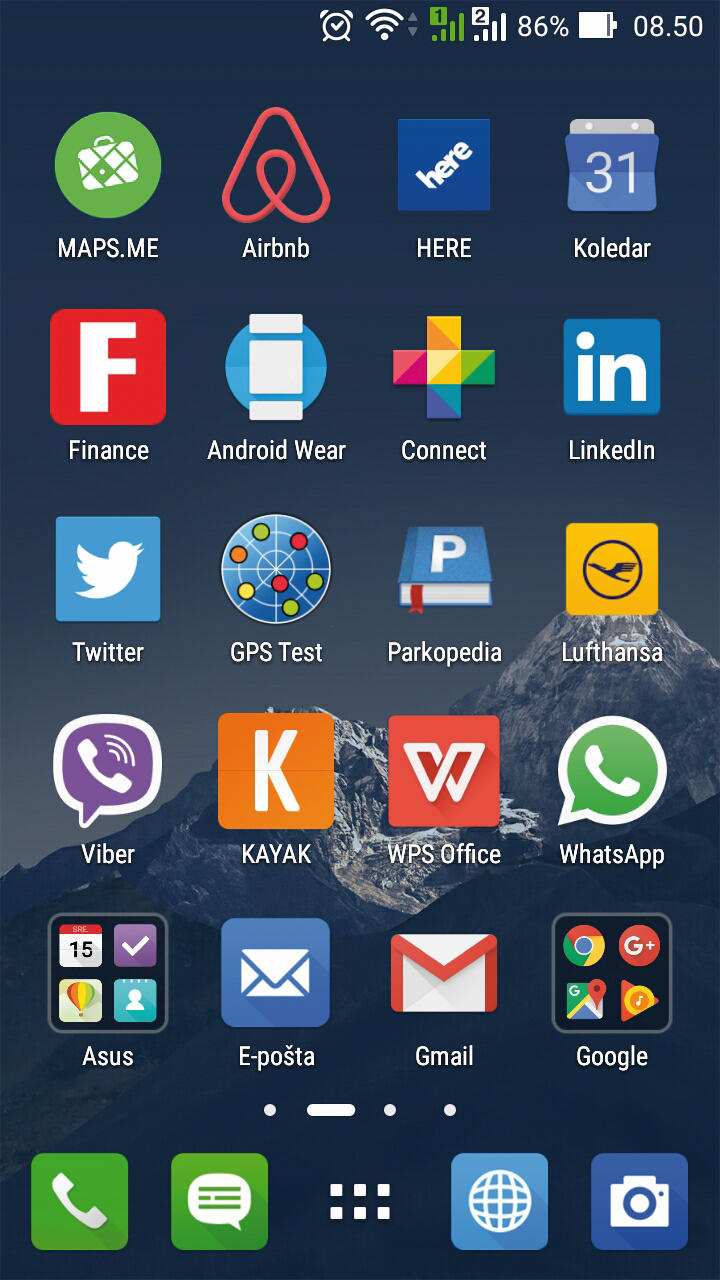This screenshot has width=720, height=1280.
Task: Open Gmail
Action: [x=444, y=973]
